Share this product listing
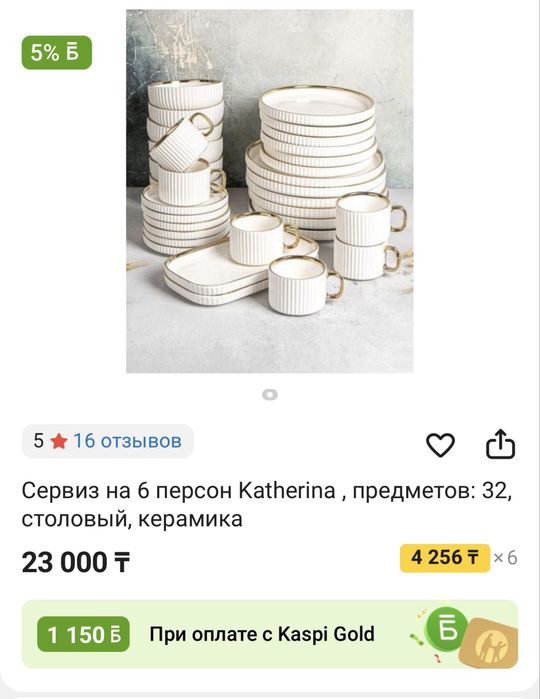Viewport: 540px width, 699px height. point(500,444)
